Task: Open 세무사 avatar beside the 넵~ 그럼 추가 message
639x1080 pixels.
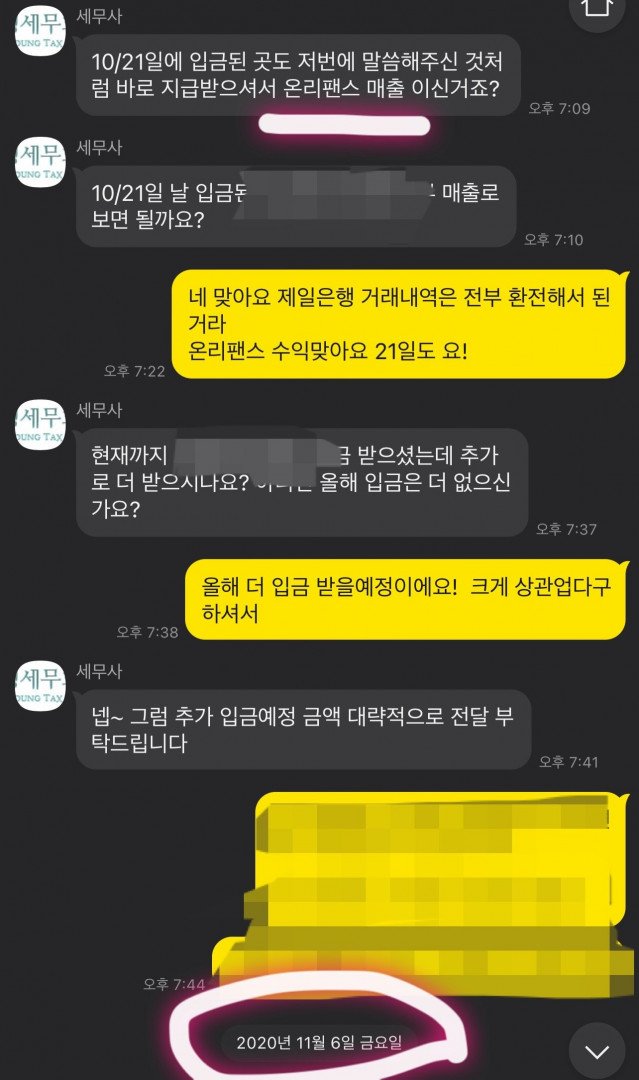Action: 40,686
